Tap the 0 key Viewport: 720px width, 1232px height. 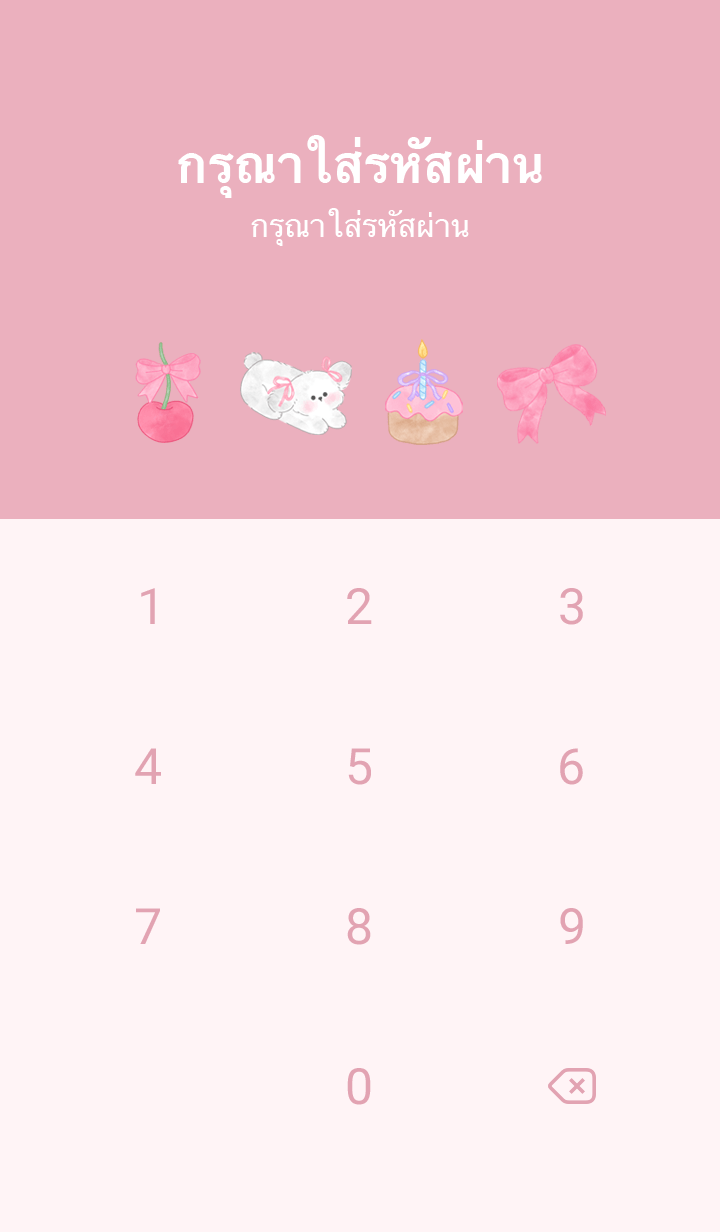pyautogui.click(x=359, y=1087)
